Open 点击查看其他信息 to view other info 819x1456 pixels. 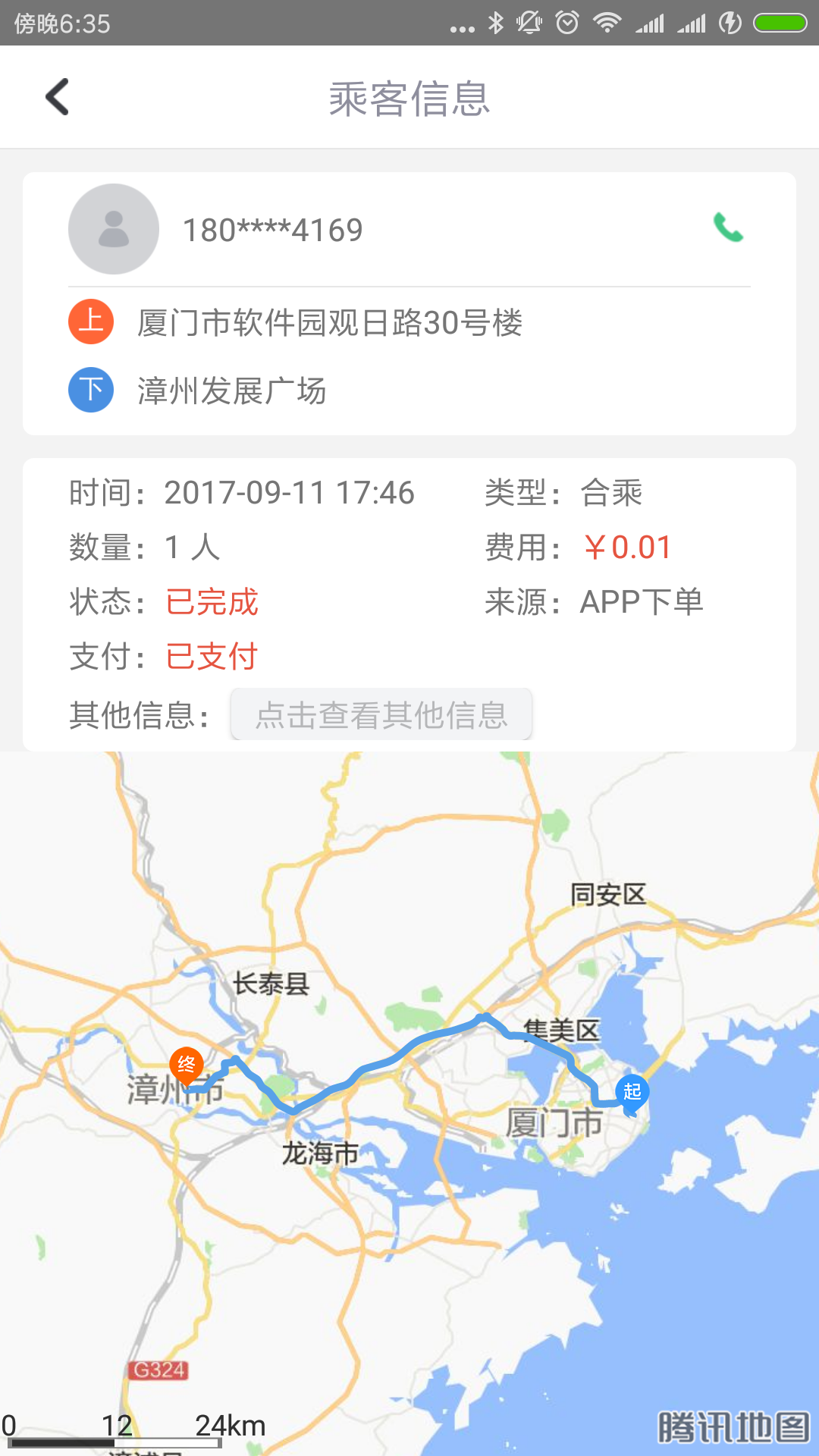point(382,714)
